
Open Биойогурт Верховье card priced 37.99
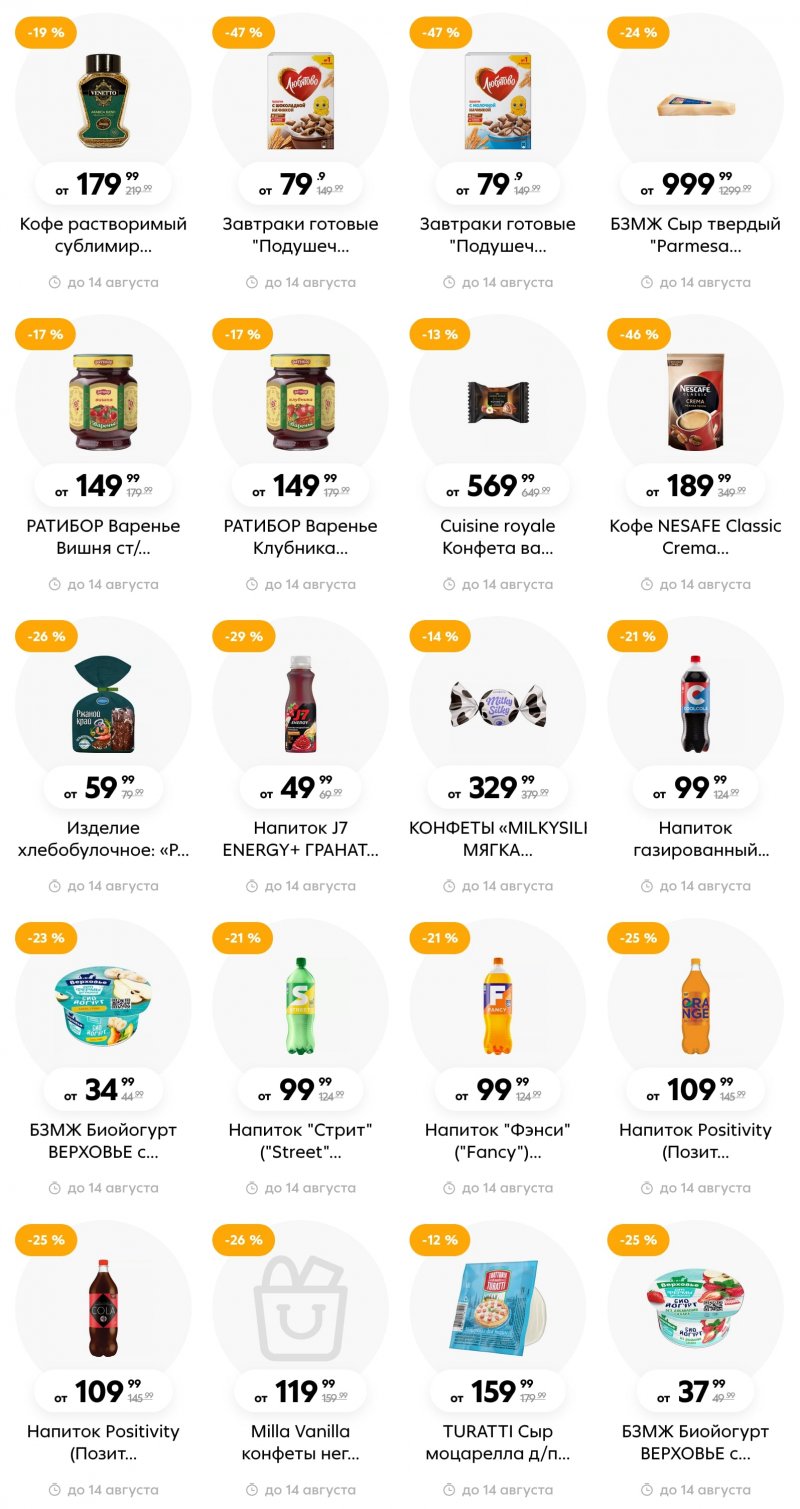click(x=695, y=1308)
